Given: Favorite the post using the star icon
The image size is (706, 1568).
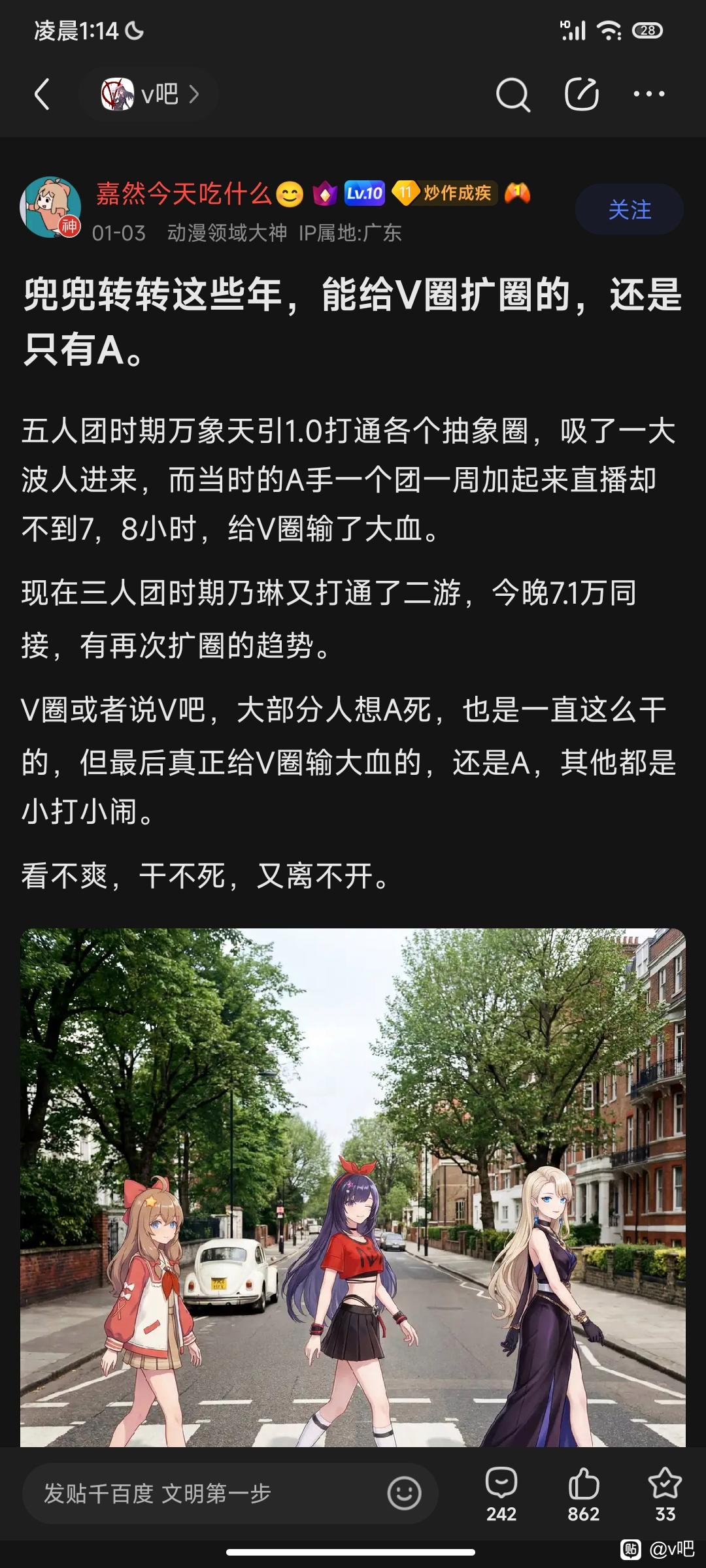Looking at the screenshot, I should pyautogui.click(x=665, y=1494).
